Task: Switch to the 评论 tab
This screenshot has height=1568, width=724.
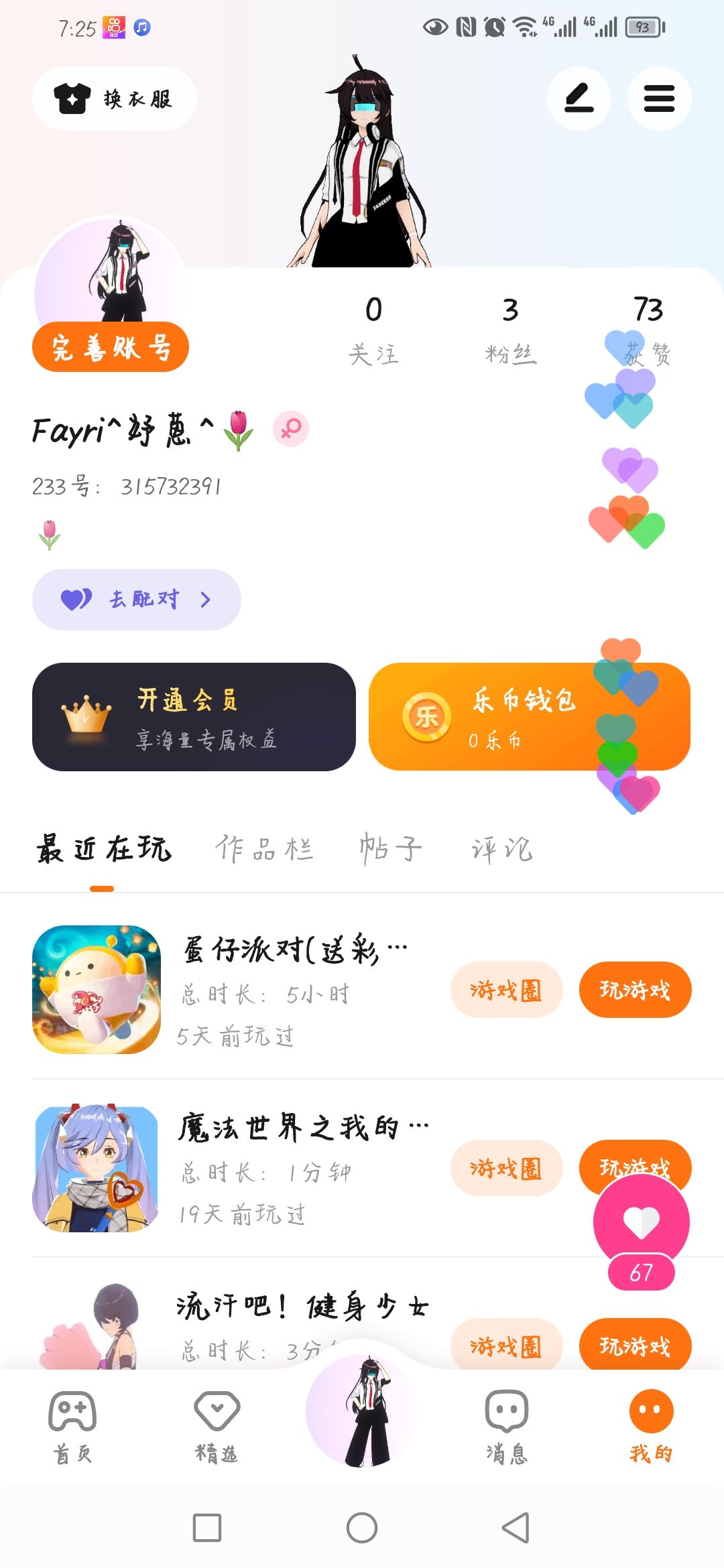Action: point(502,849)
